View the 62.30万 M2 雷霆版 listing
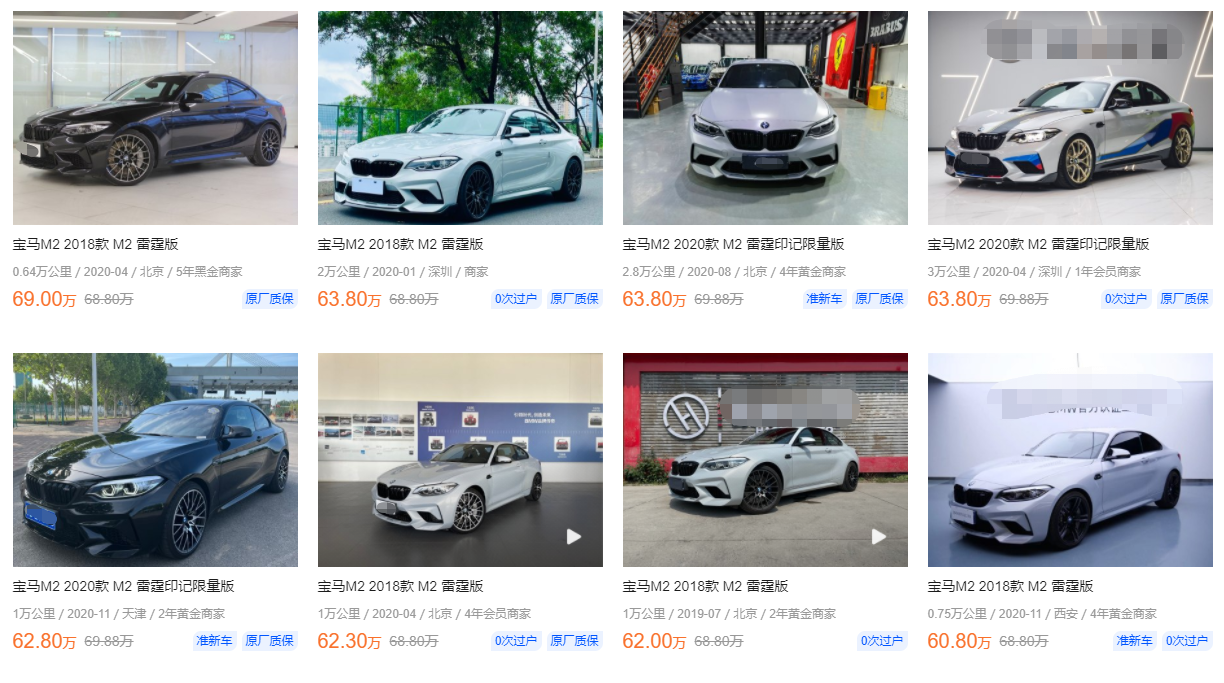Image resolution: width=1224 pixels, height=683 pixels. click(400, 586)
